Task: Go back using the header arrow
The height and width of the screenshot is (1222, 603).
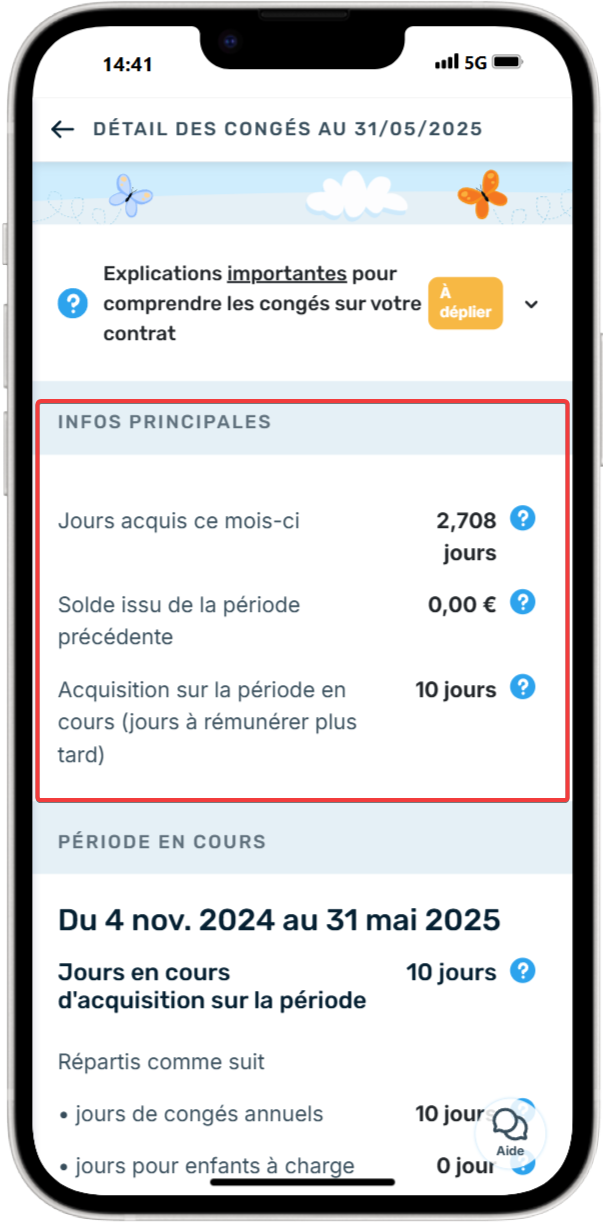Action: point(63,129)
